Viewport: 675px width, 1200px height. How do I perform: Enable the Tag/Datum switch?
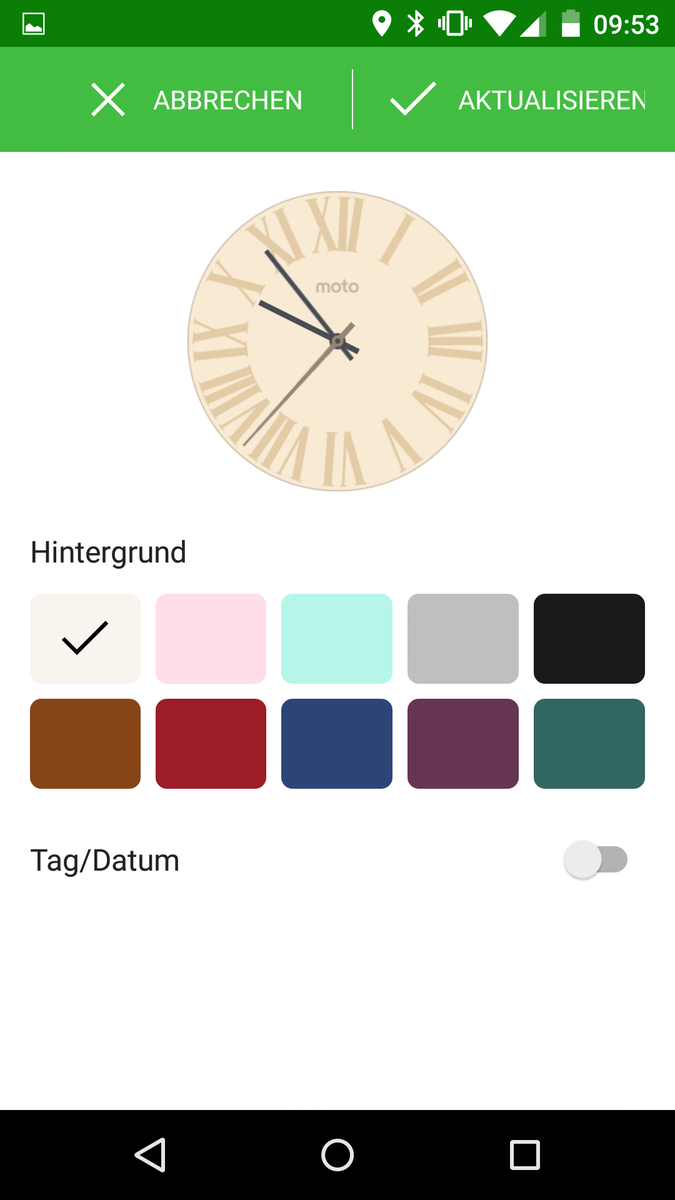click(x=596, y=860)
